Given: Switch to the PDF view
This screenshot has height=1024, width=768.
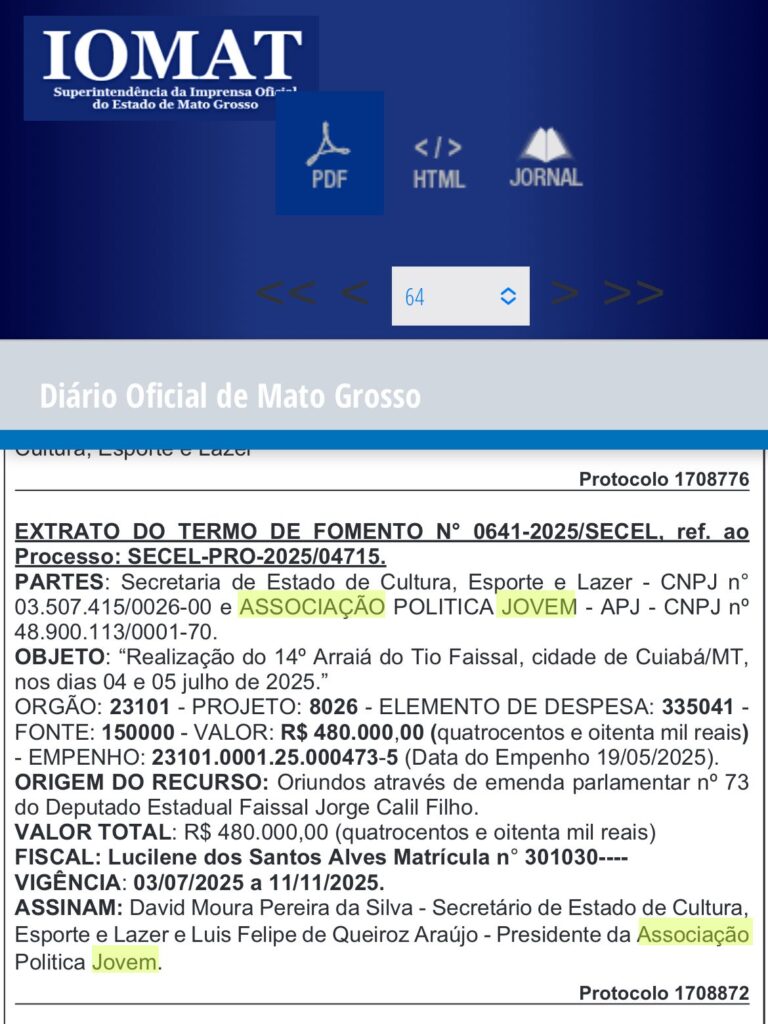Looking at the screenshot, I should pos(329,155).
